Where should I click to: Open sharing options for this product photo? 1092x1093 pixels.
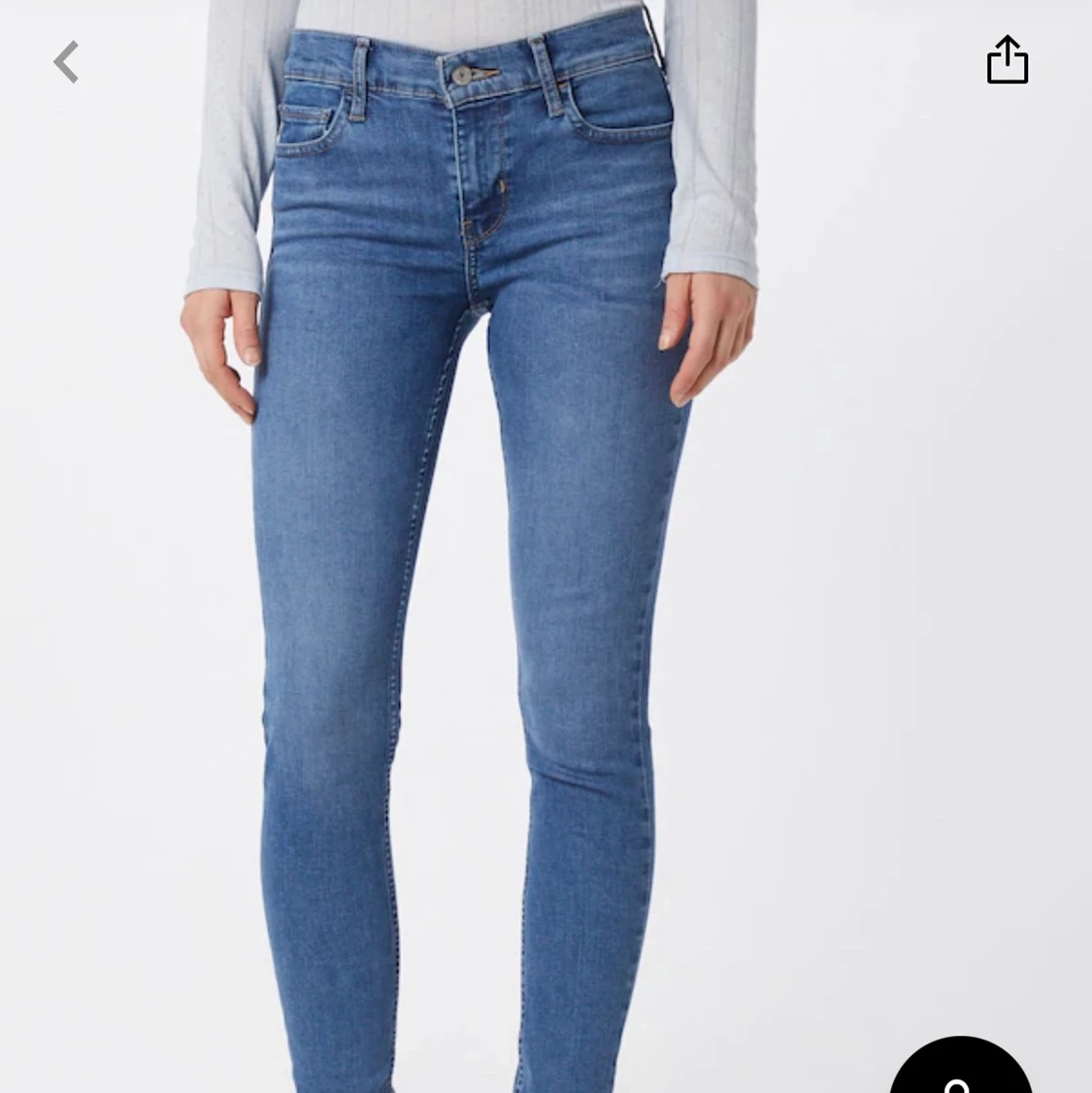pyautogui.click(x=1007, y=60)
